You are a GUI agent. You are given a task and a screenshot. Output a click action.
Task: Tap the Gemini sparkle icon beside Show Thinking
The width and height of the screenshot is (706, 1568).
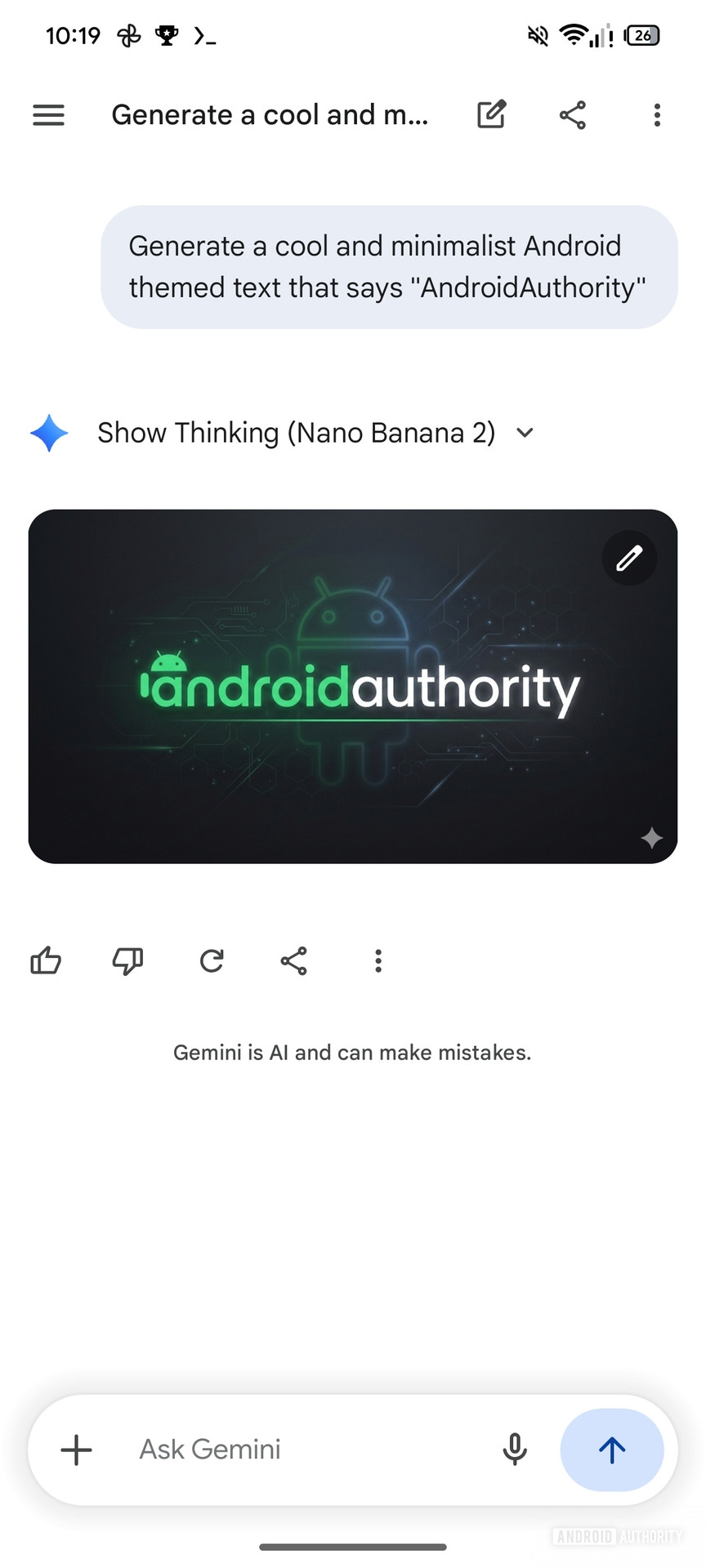coord(48,433)
